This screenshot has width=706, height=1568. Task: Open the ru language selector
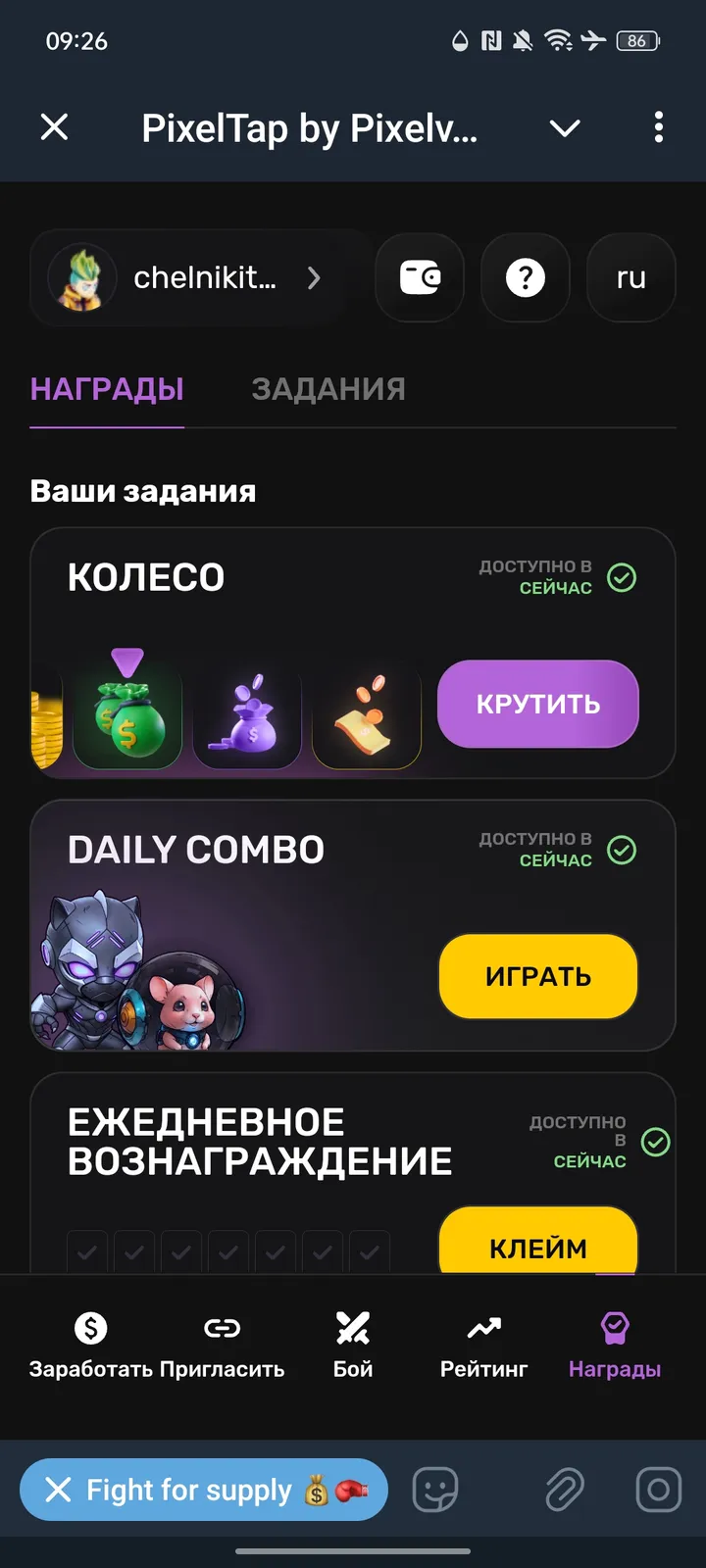(x=630, y=278)
